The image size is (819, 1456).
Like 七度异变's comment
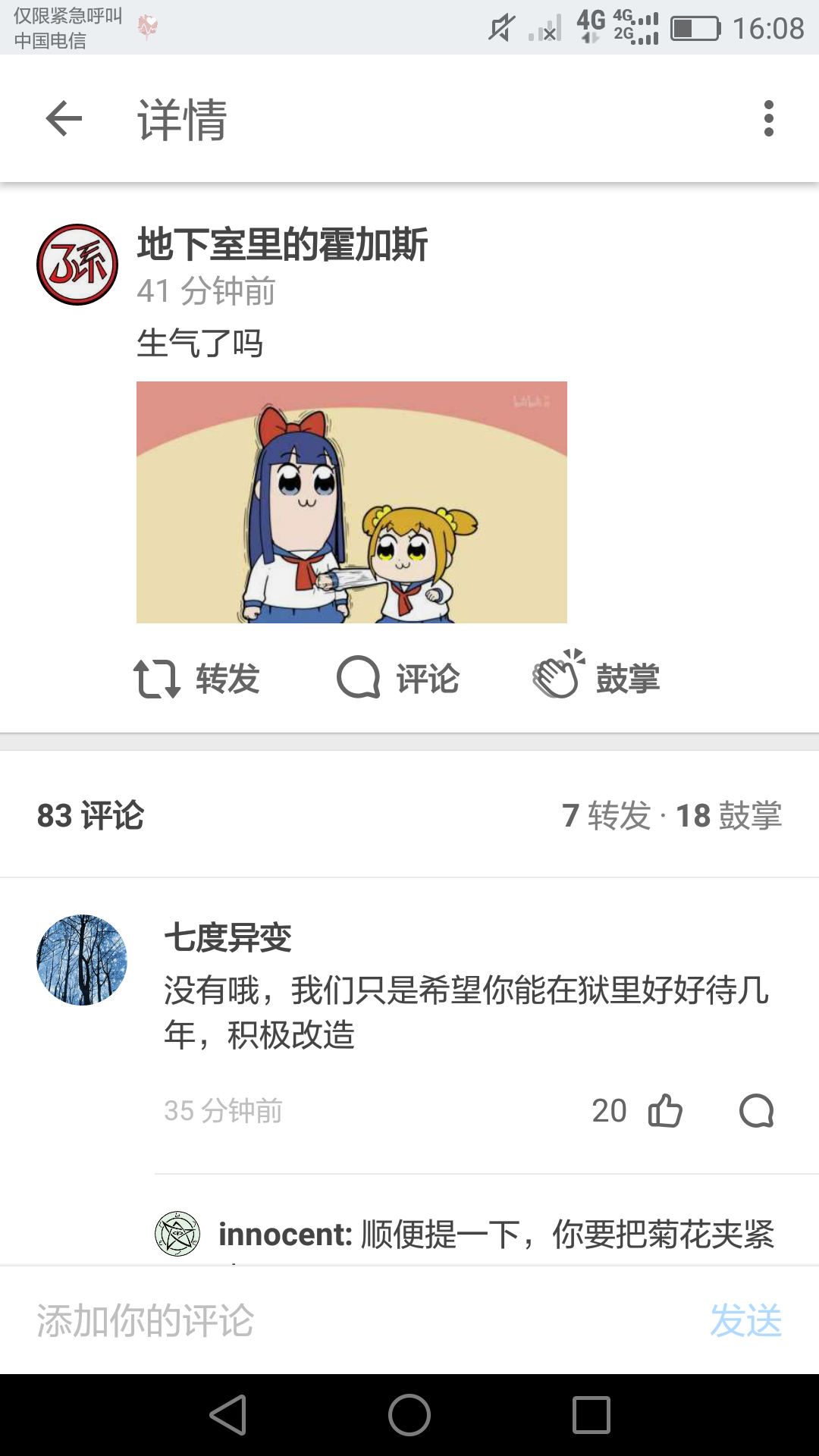pos(665,1111)
